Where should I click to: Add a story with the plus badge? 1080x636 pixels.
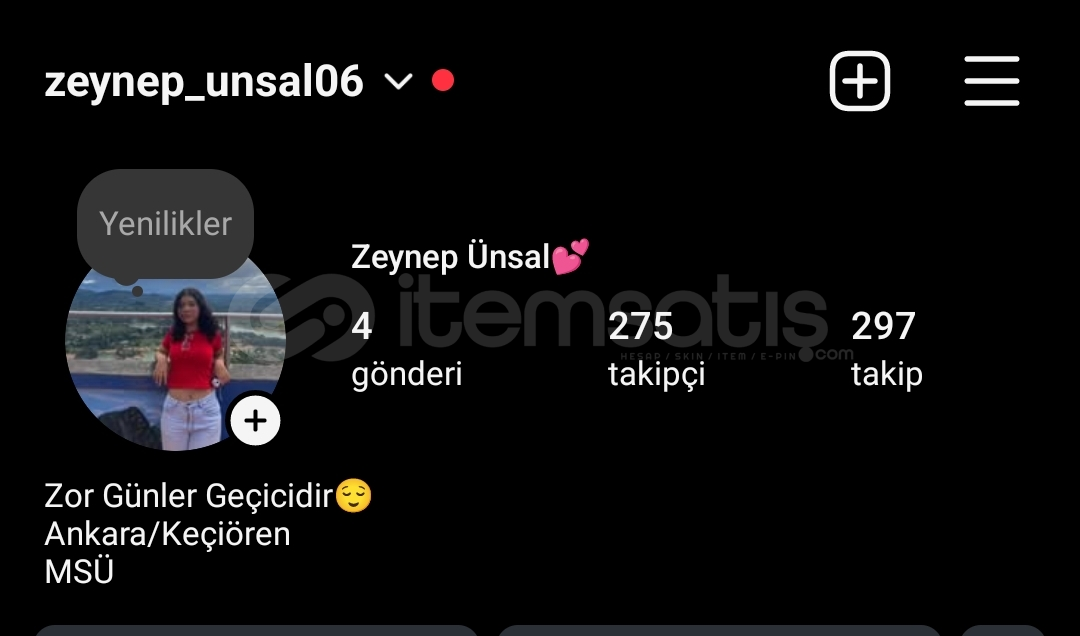pos(256,421)
